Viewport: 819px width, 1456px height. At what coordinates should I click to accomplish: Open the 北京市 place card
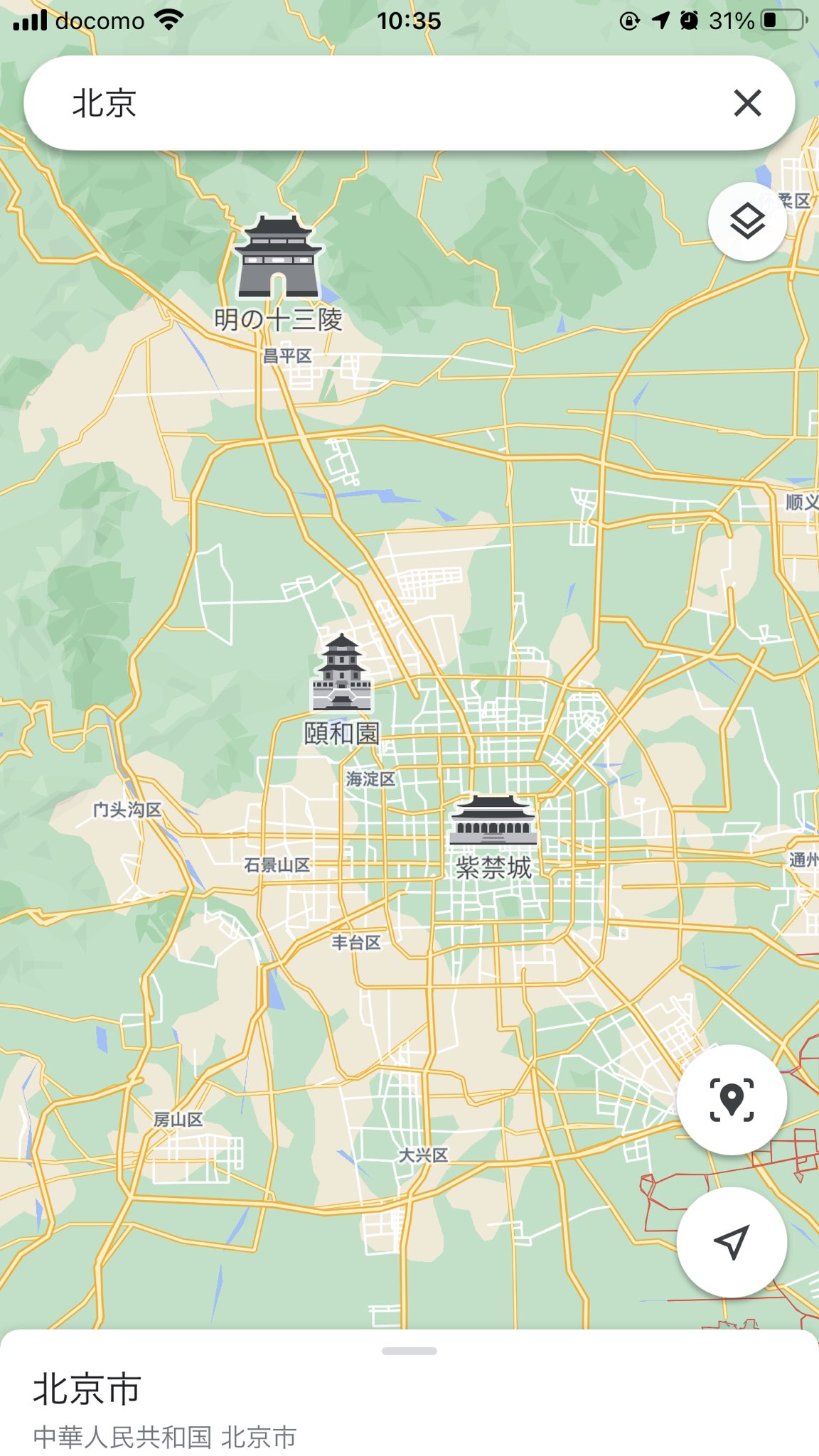(409, 1409)
